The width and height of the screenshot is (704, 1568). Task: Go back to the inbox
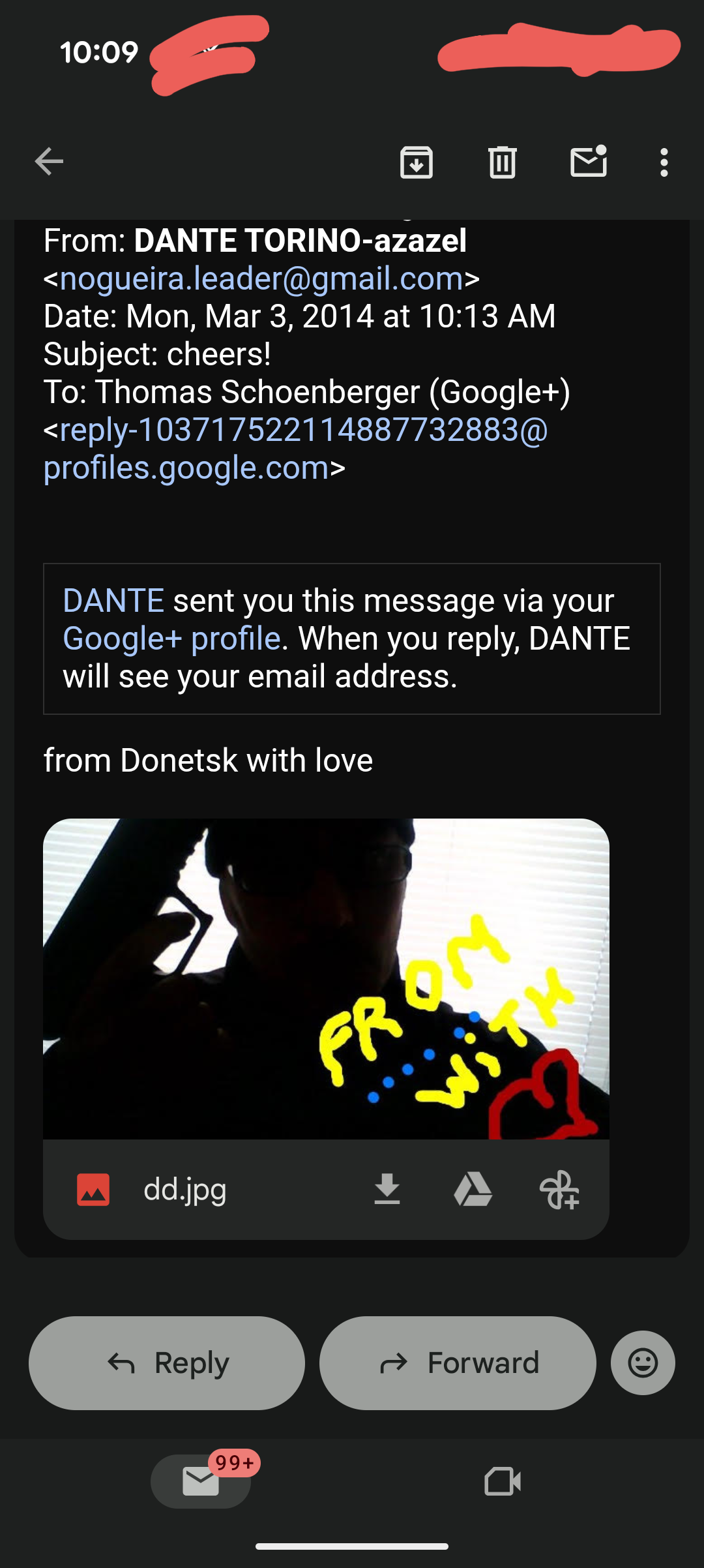click(49, 162)
